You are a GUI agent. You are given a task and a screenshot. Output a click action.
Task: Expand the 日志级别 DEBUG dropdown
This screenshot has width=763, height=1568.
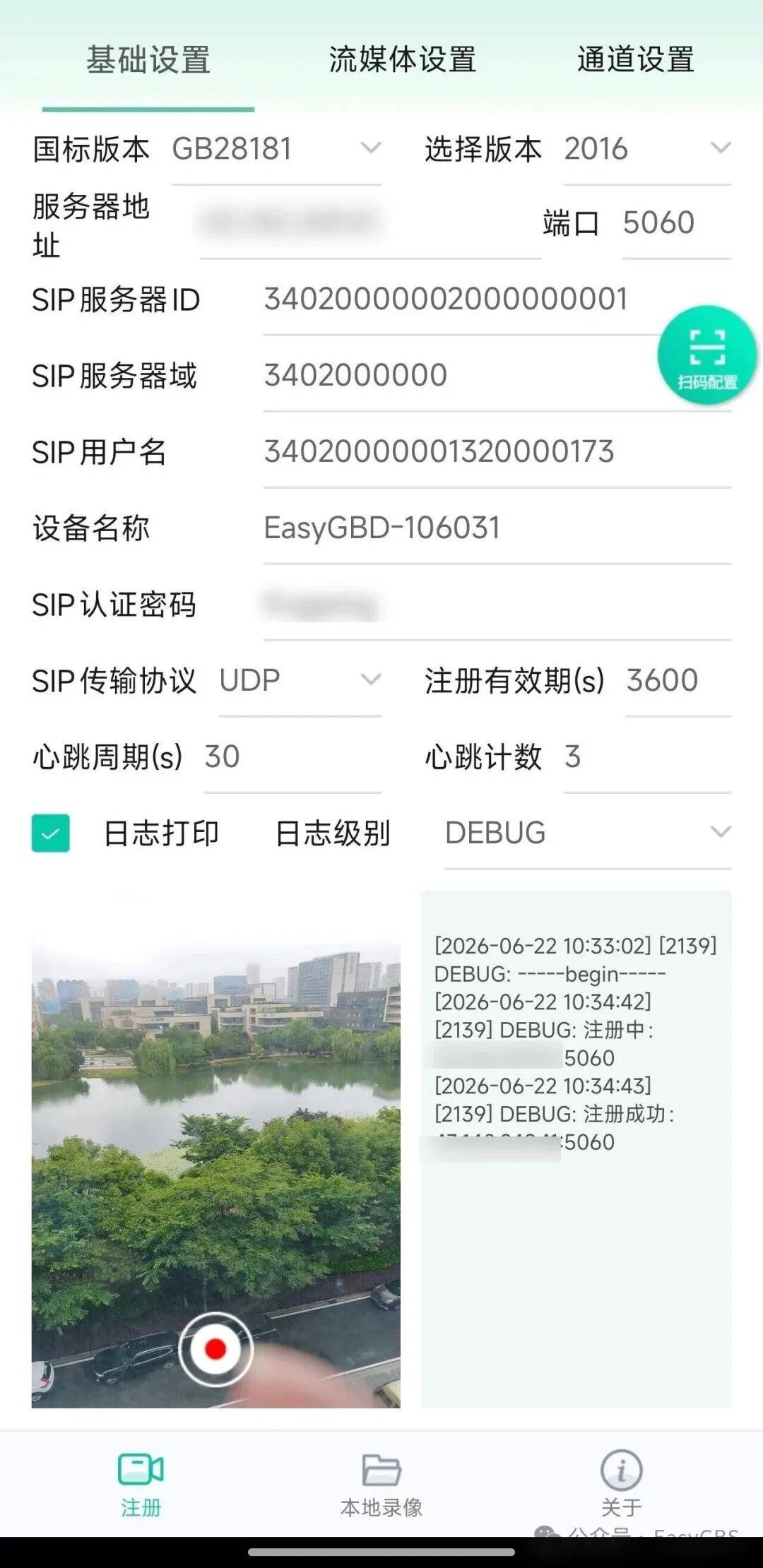pyautogui.click(x=588, y=833)
